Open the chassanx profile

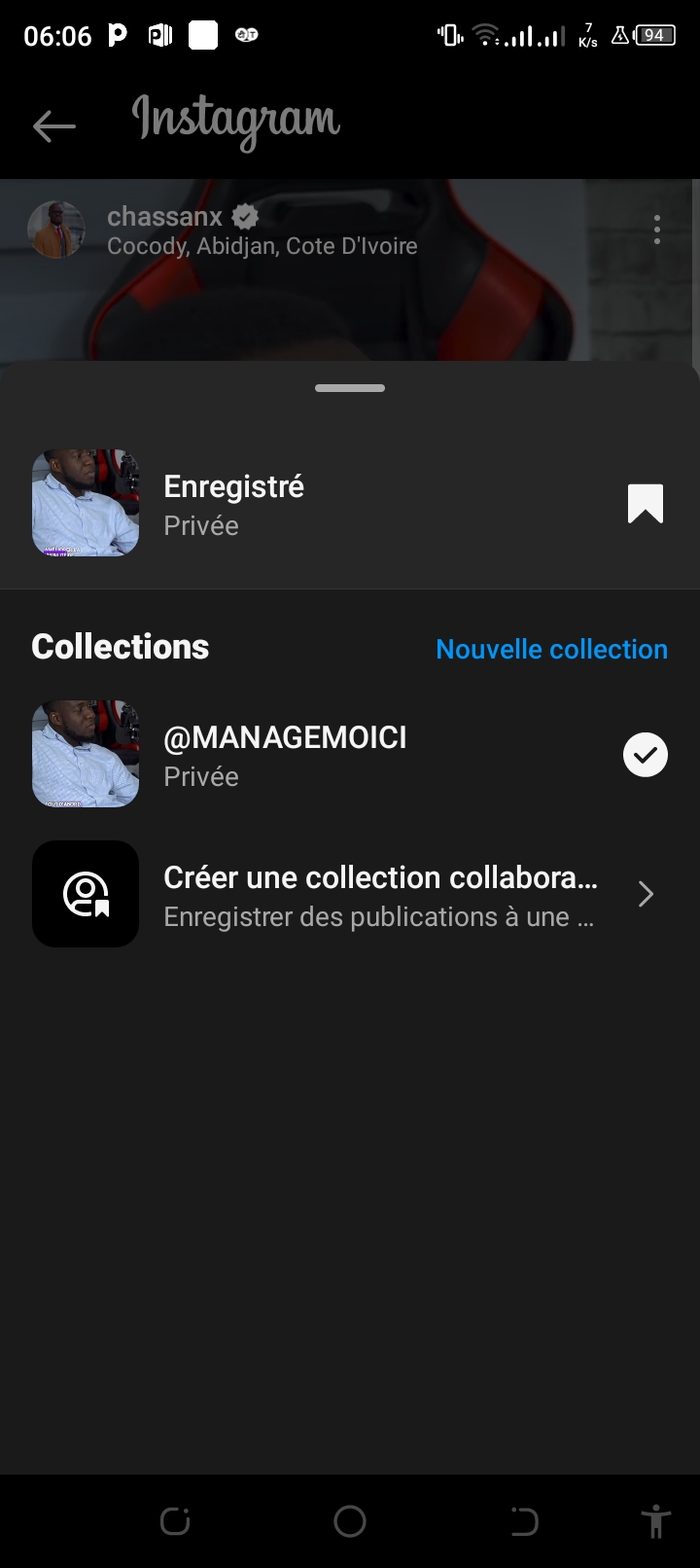coord(164,216)
